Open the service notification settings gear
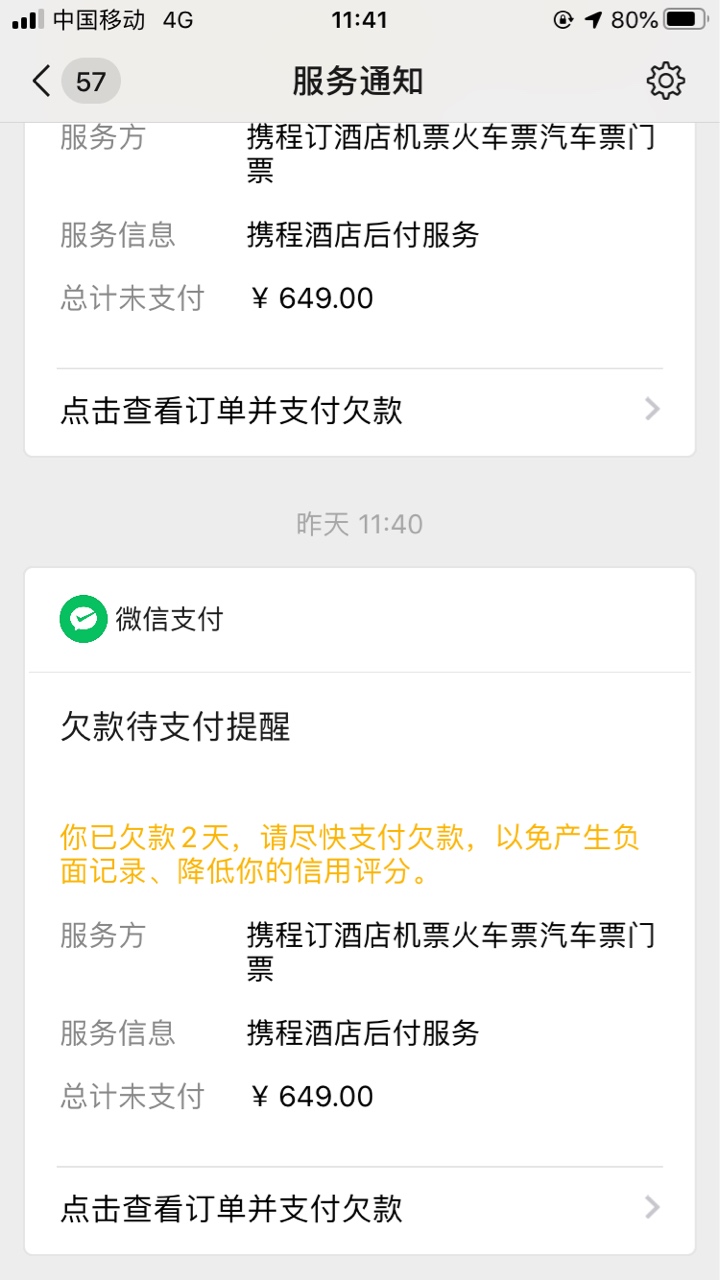This screenshot has height=1280, width=720. pos(665,81)
